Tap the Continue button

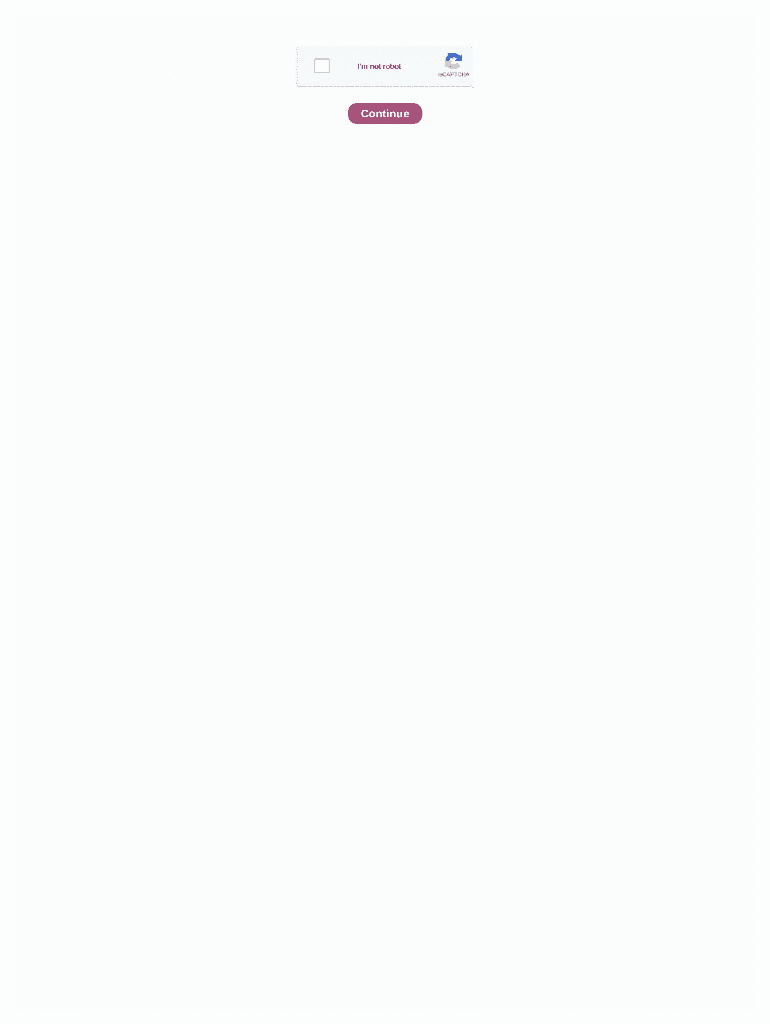point(385,114)
